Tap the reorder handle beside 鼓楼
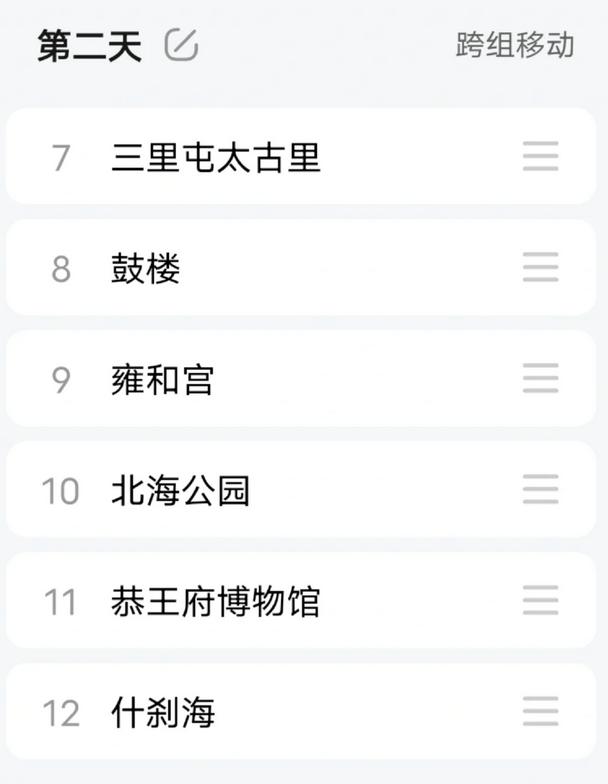This screenshot has width=608, height=784. pyautogui.click(x=540, y=268)
